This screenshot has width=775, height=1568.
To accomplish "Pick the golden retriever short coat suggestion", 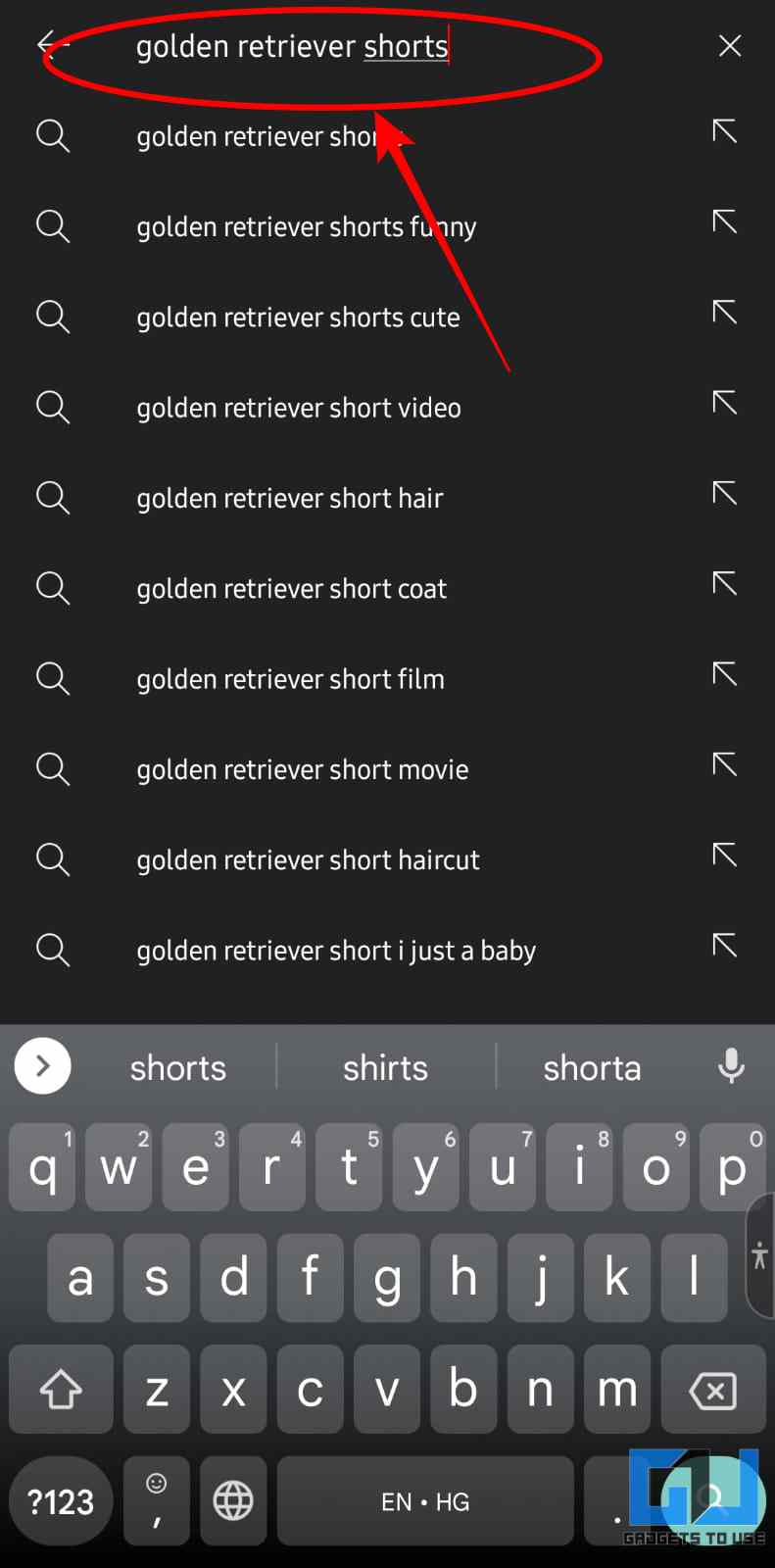I will click(x=387, y=588).
